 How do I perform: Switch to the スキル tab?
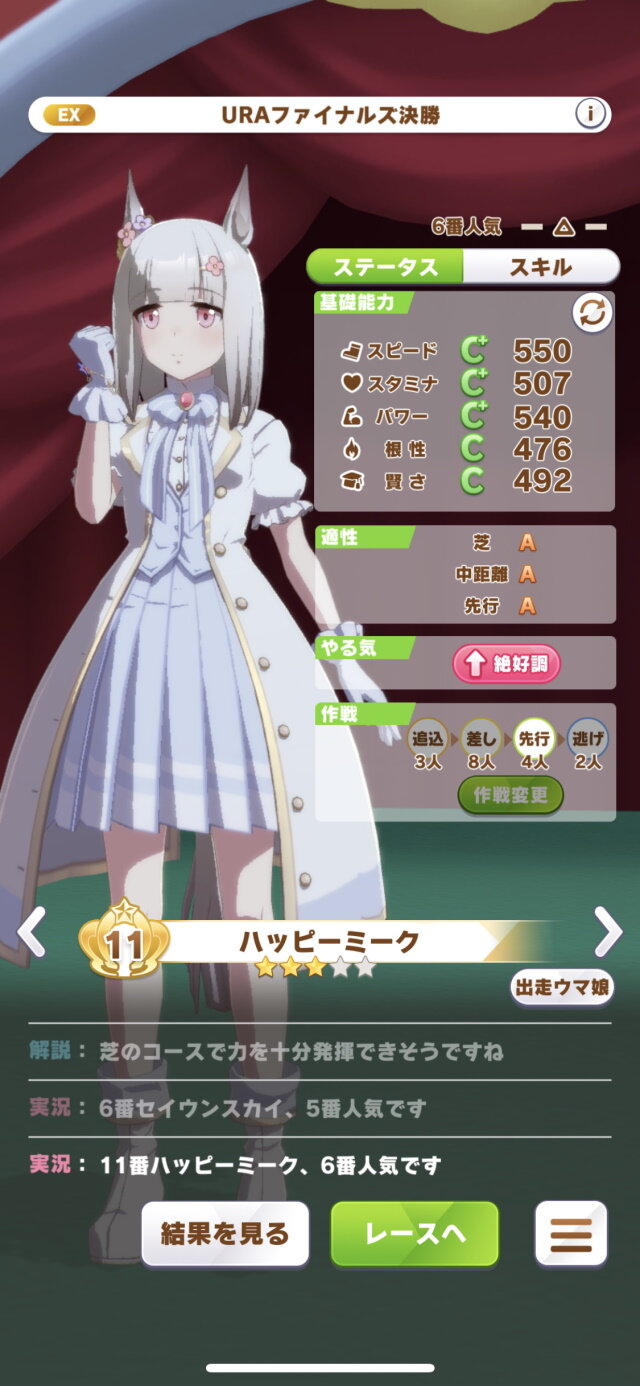click(x=541, y=267)
